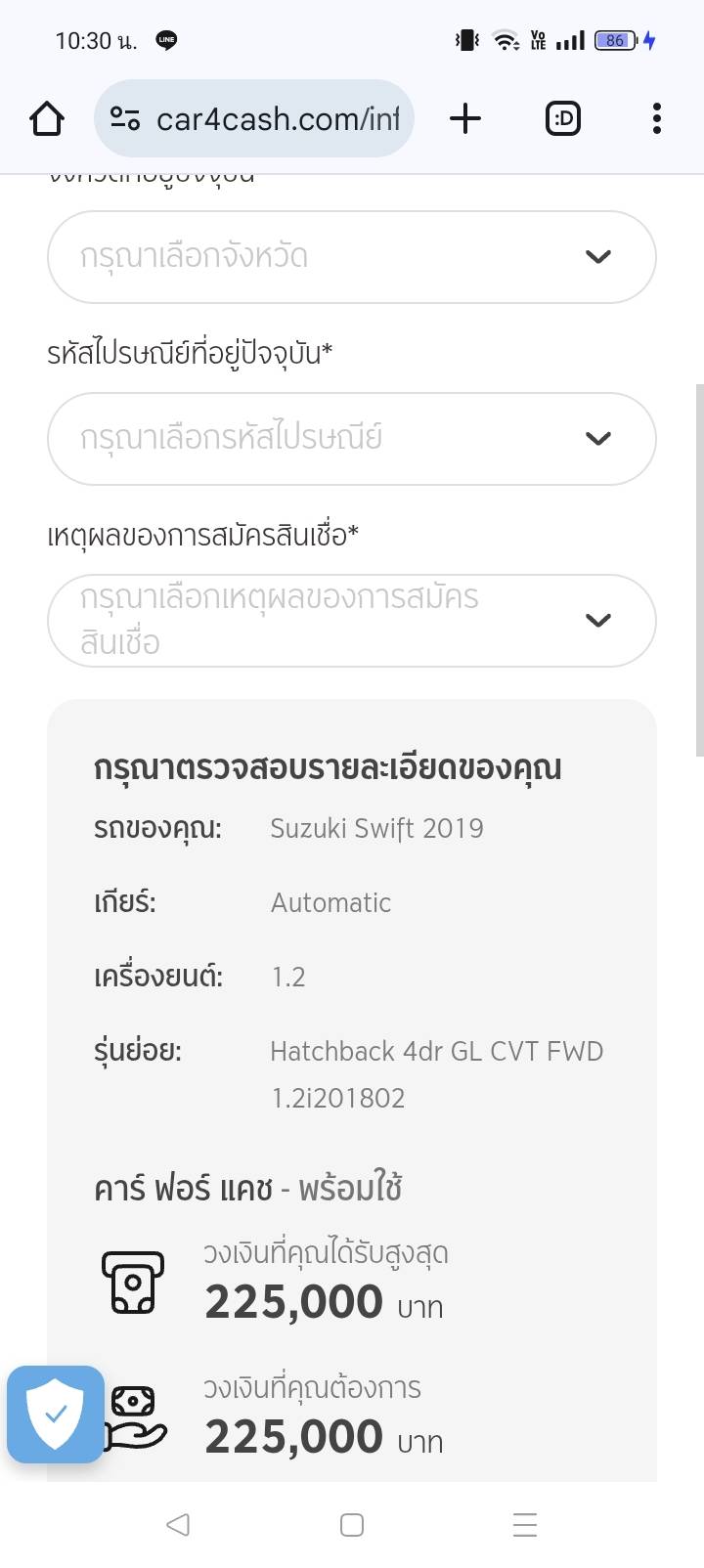Expand the province (จังหวัด) dropdown
Viewport: 704px width, 1568px height.
pos(351,257)
